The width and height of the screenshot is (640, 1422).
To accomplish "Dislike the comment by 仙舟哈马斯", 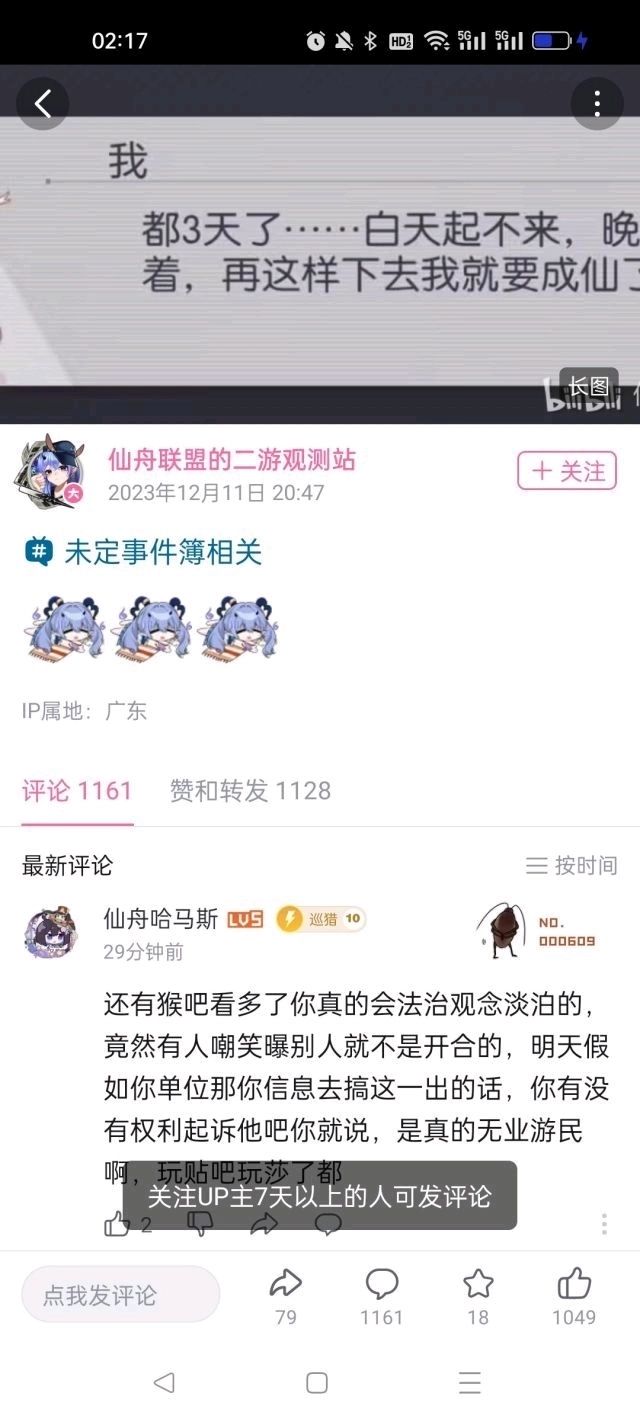I will pyautogui.click(x=201, y=1224).
